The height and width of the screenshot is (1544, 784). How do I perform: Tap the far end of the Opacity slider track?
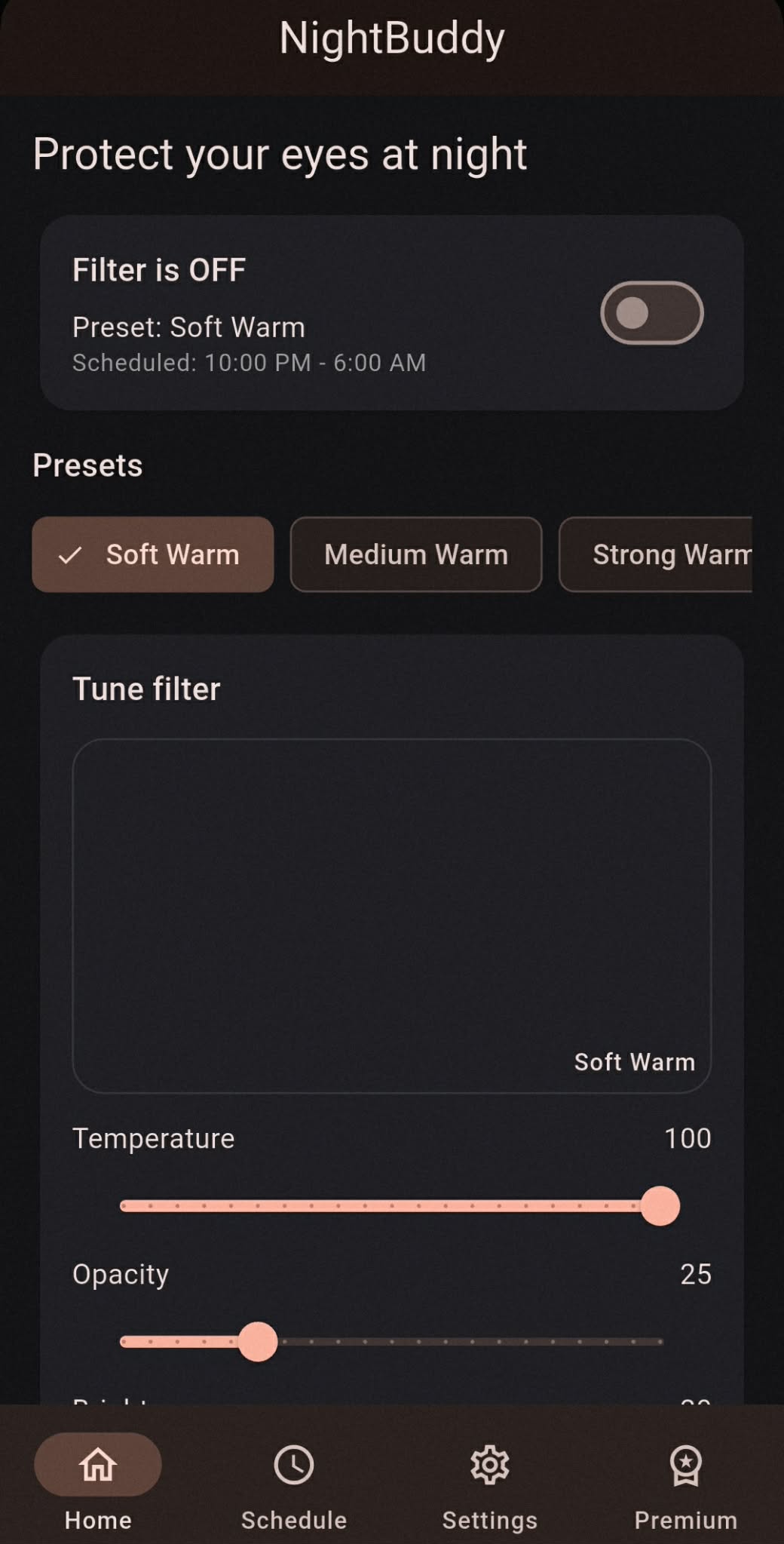tap(659, 1342)
